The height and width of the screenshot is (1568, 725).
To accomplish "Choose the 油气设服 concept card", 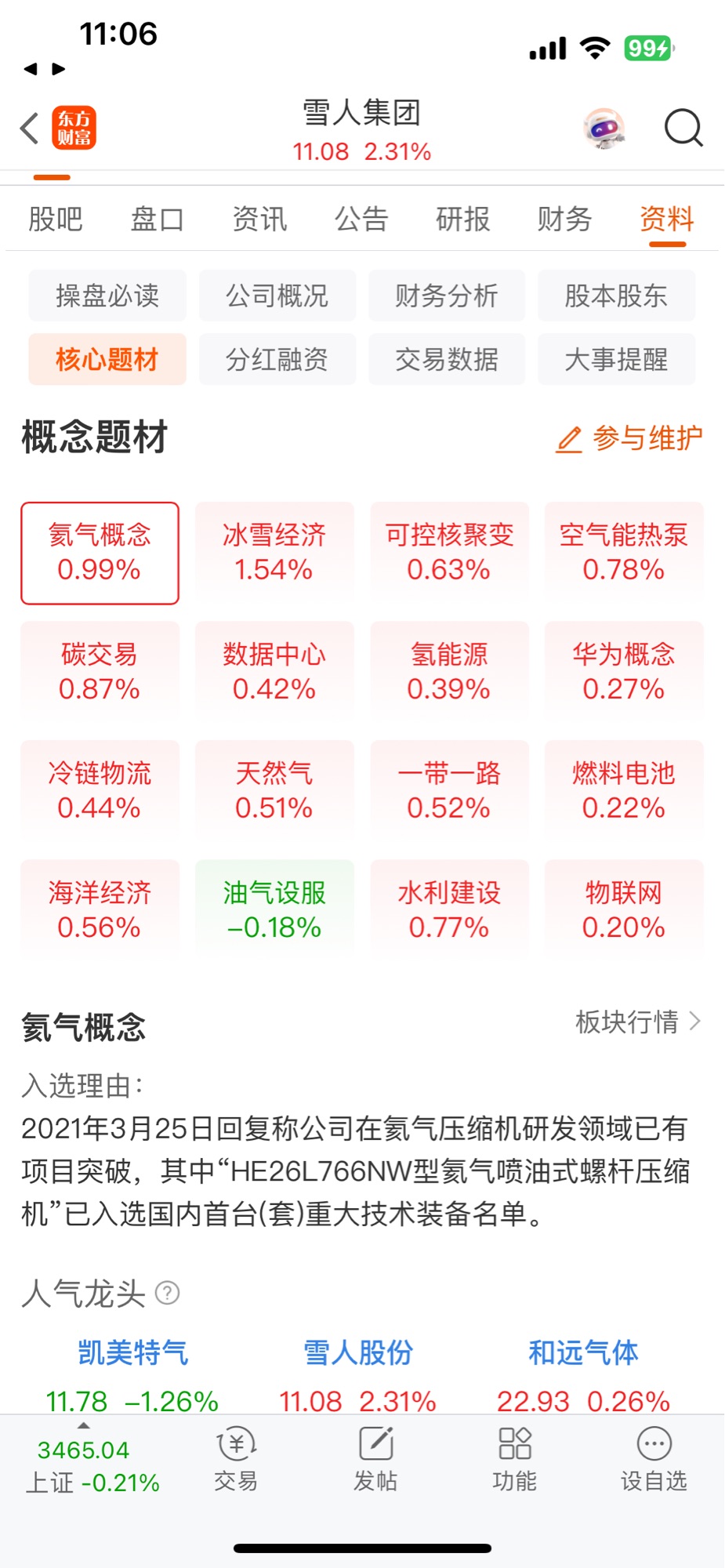I will tap(274, 910).
